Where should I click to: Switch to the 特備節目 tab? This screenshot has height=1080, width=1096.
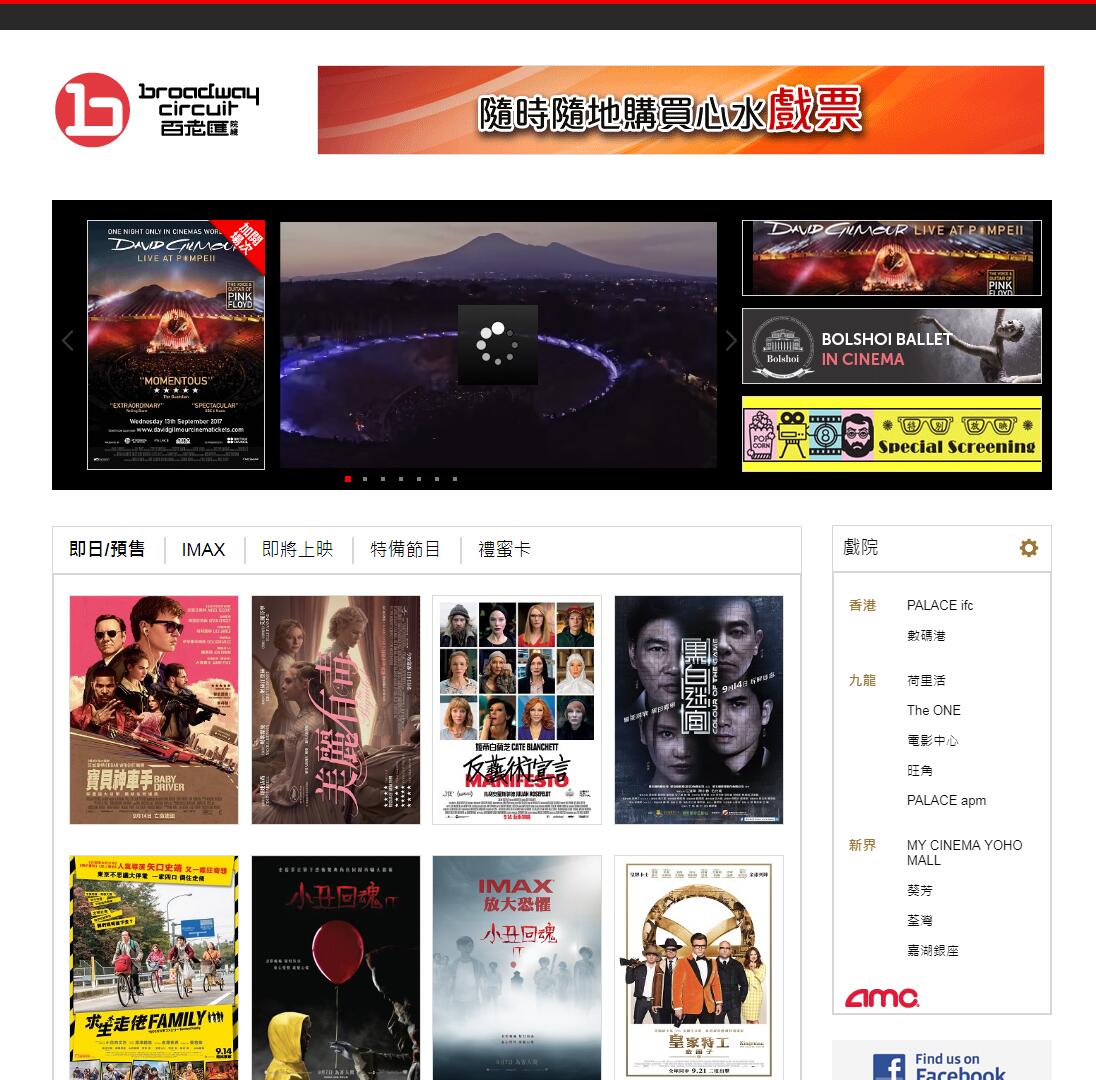(x=405, y=550)
